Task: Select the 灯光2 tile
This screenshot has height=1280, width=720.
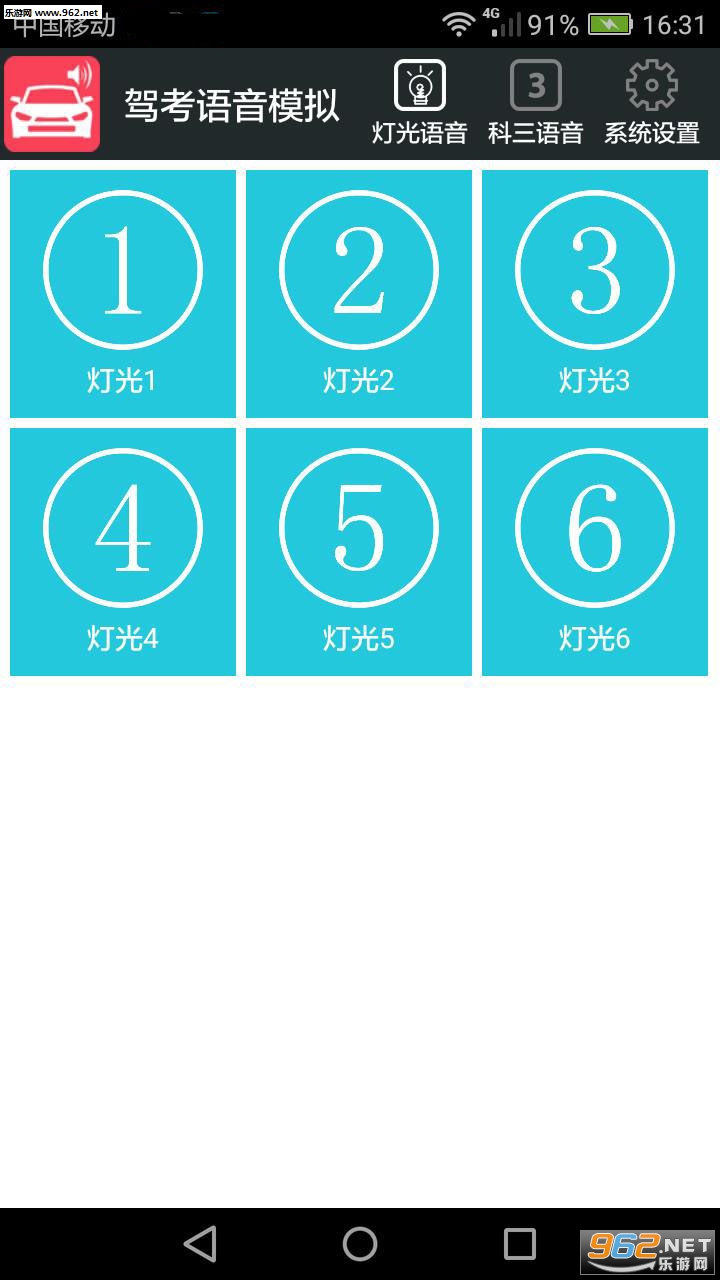Action: [359, 294]
